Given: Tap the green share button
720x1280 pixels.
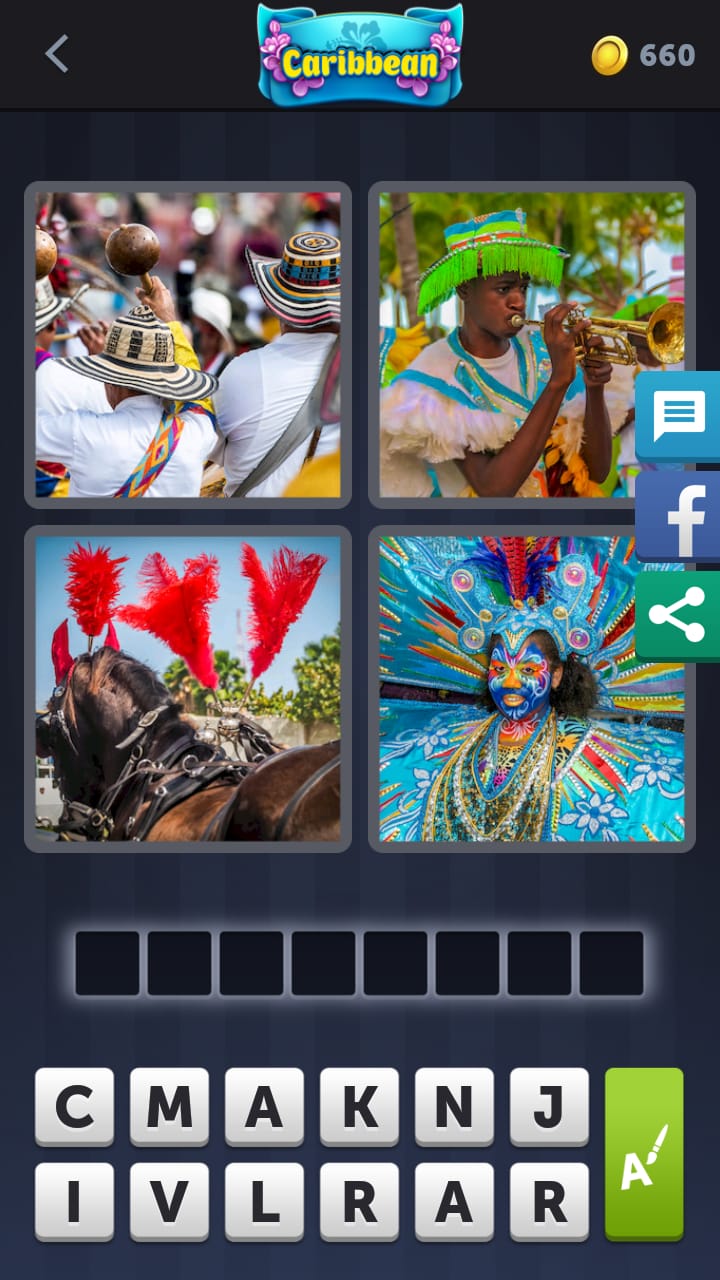Looking at the screenshot, I should tap(679, 615).
